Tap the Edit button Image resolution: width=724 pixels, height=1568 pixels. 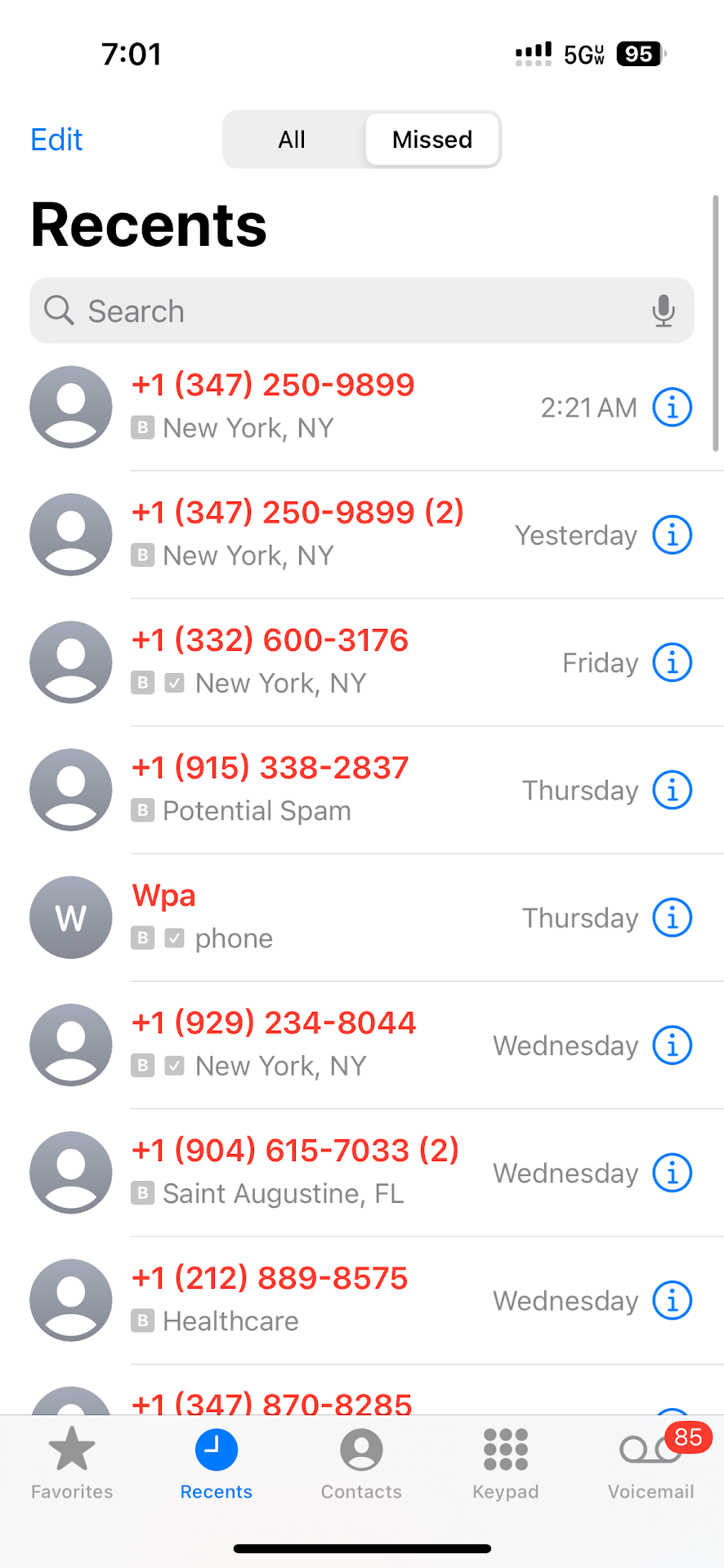click(x=56, y=140)
